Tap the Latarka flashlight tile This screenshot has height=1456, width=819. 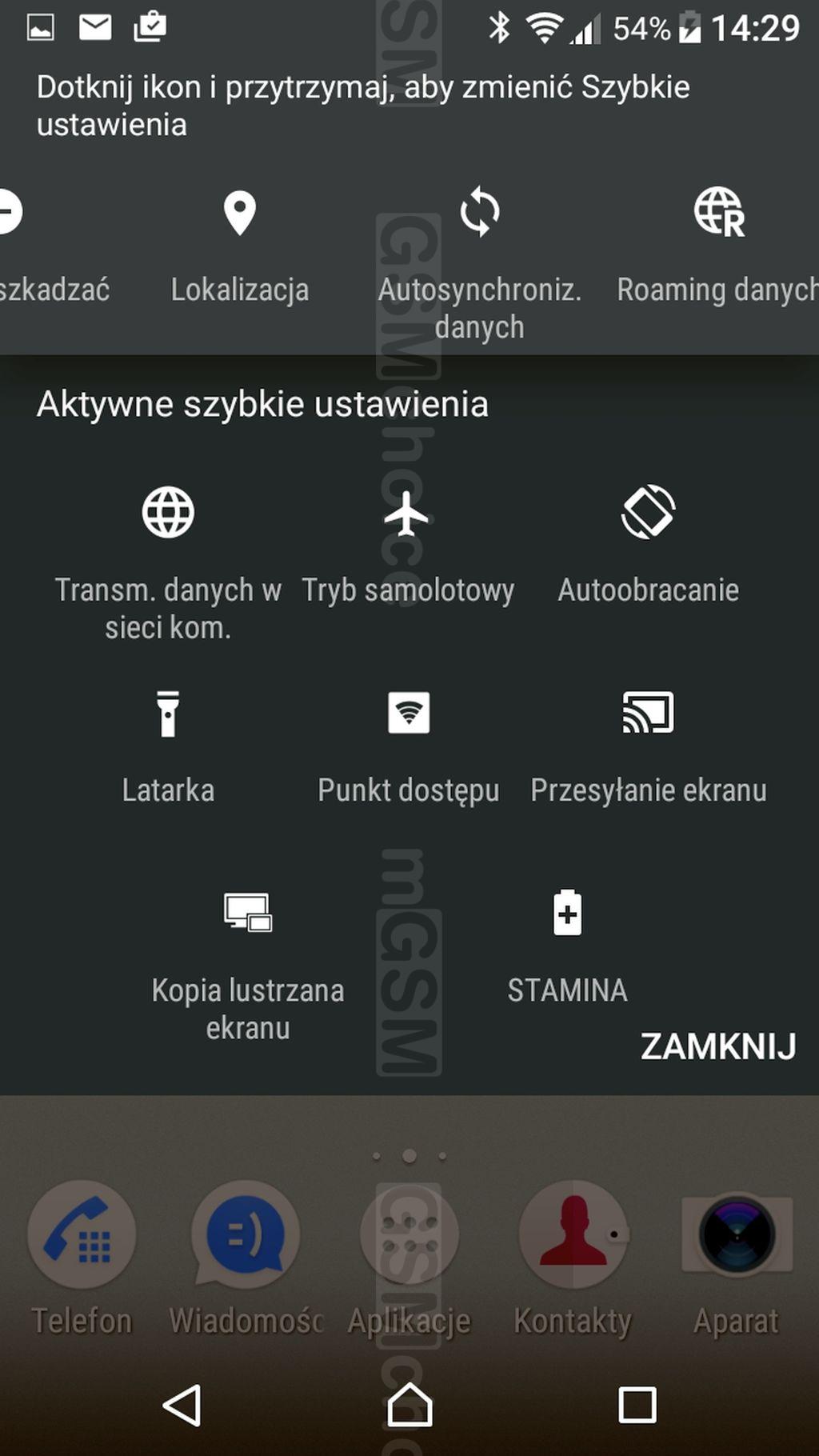click(x=168, y=747)
